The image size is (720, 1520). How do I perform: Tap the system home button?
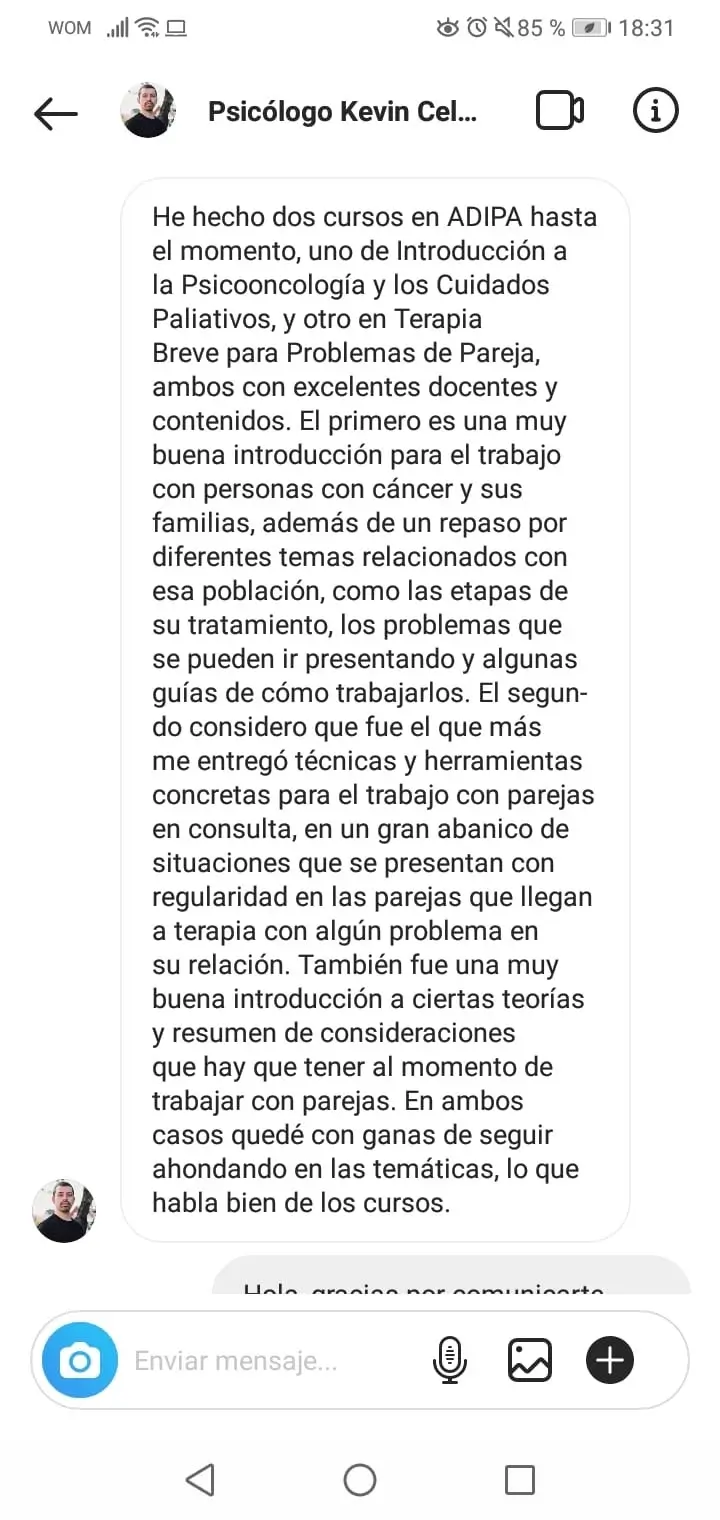[x=360, y=1479]
